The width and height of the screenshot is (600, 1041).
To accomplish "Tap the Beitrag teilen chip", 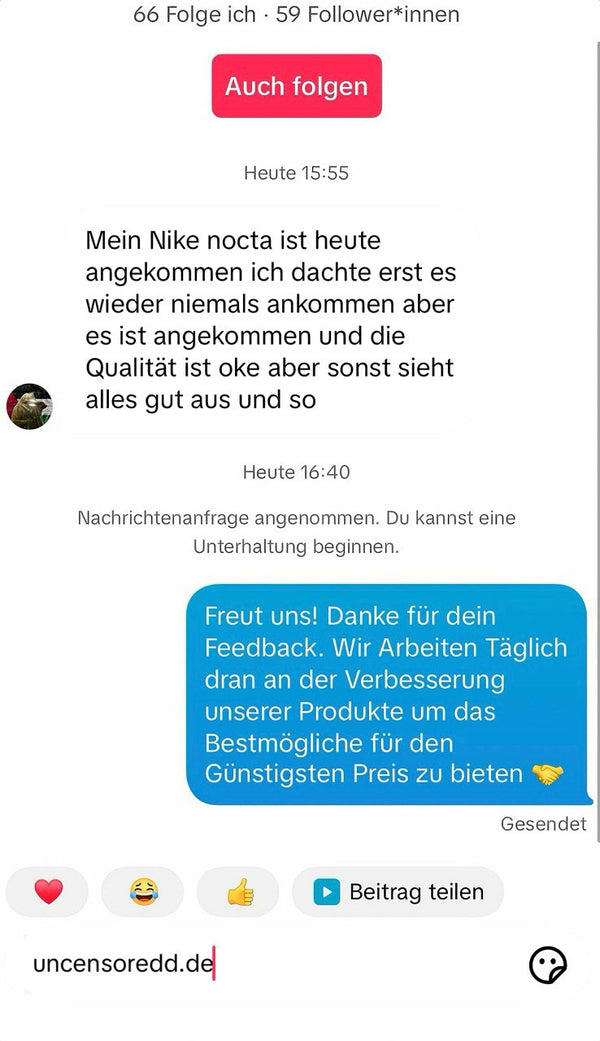I will 398,891.
